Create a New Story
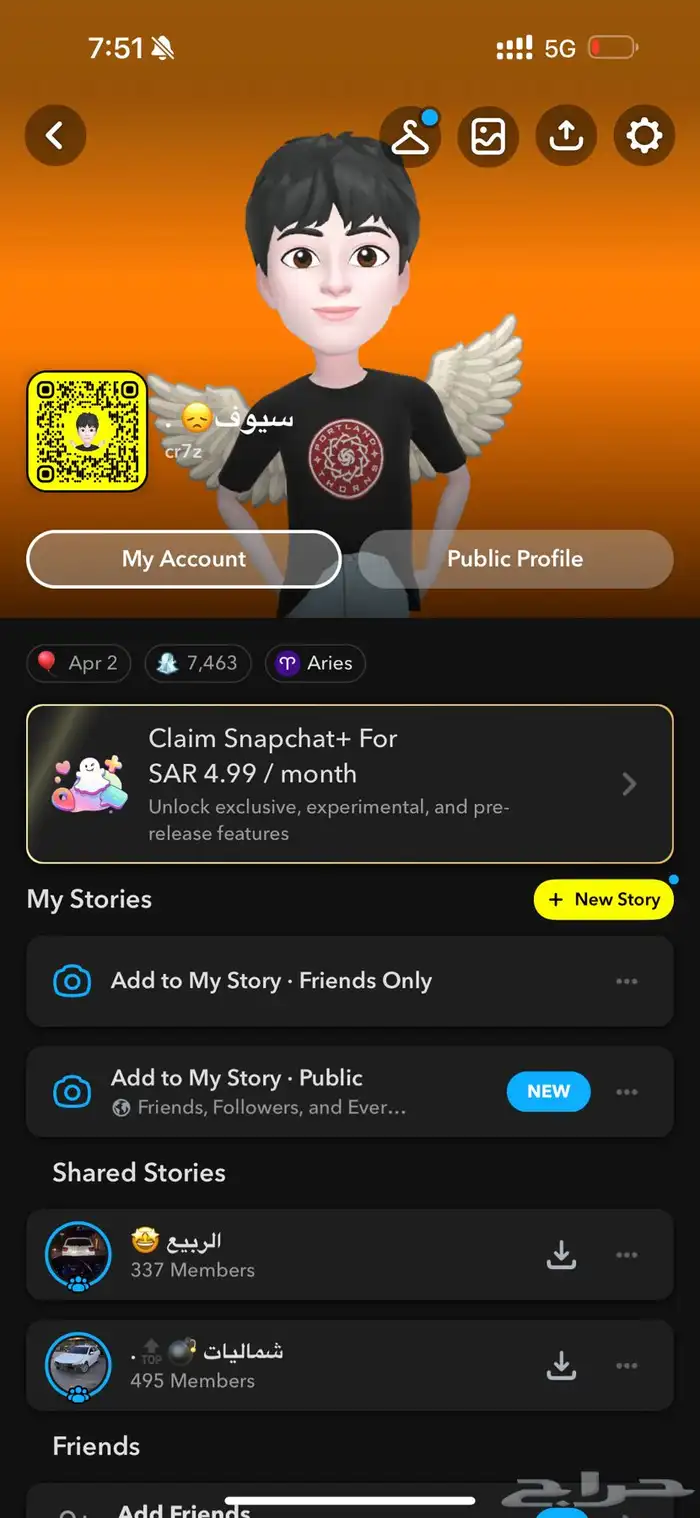 point(604,899)
